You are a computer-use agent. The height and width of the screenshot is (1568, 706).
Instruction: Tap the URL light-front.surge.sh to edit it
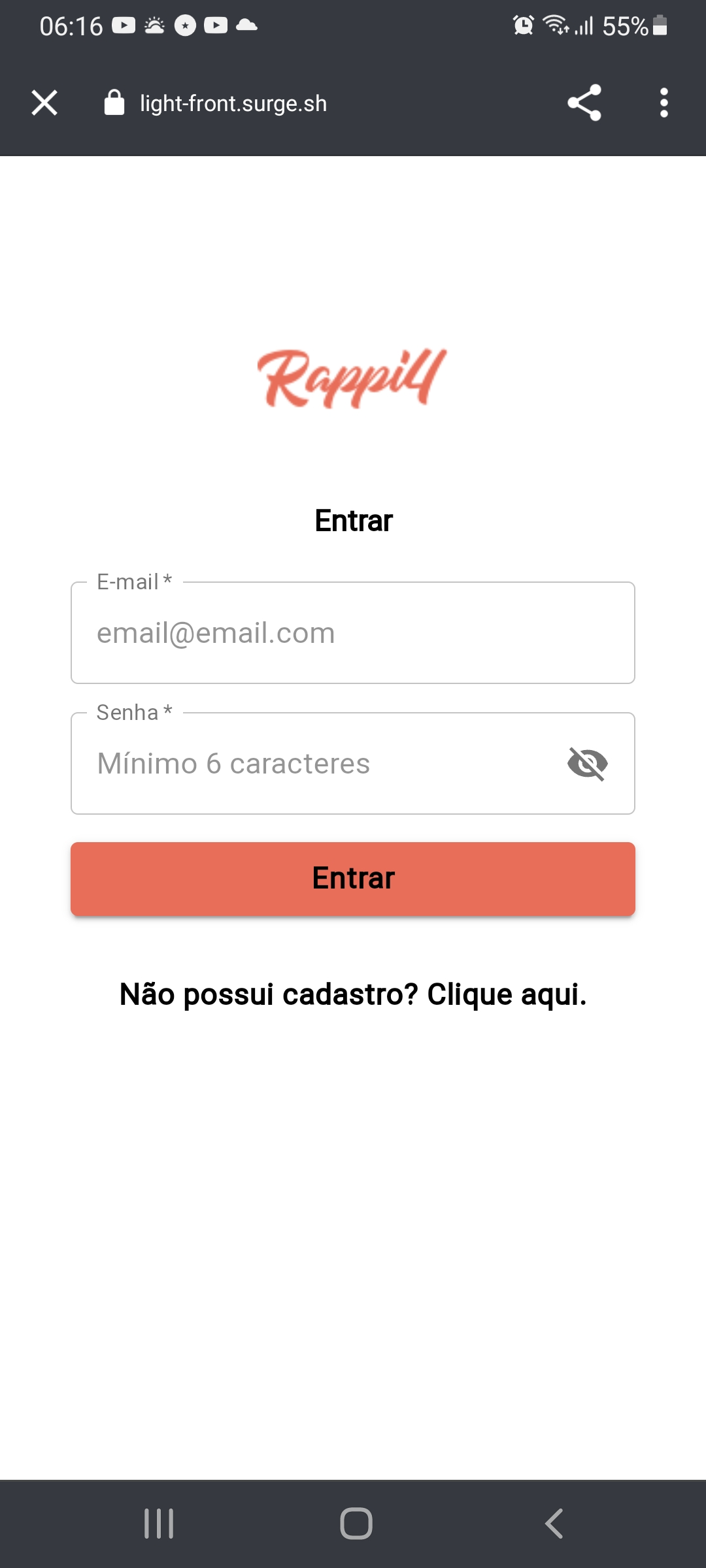pyautogui.click(x=233, y=103)
